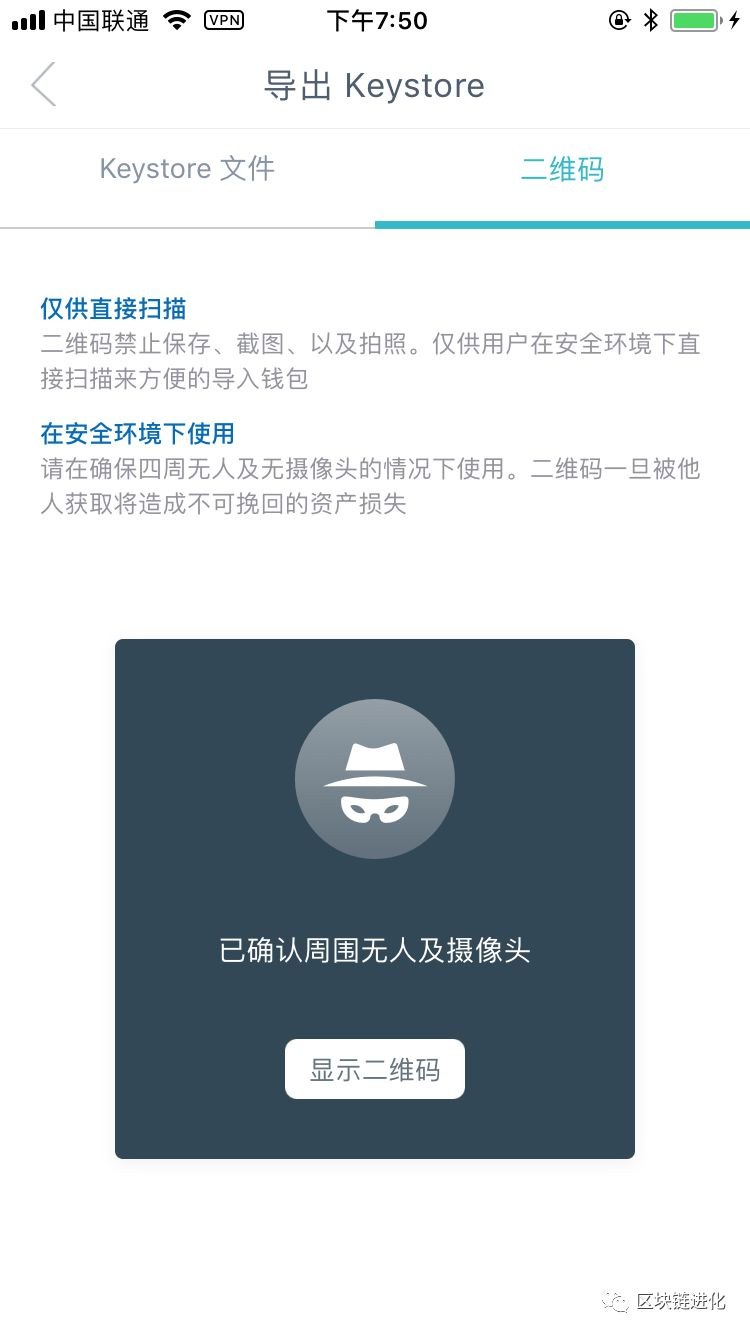Viewport: 750px width, 1334px height.
Task: Tap the 已确认周围无人及摄像头 confirmation text
Action: pyautogui.click(x=375, y=950)
